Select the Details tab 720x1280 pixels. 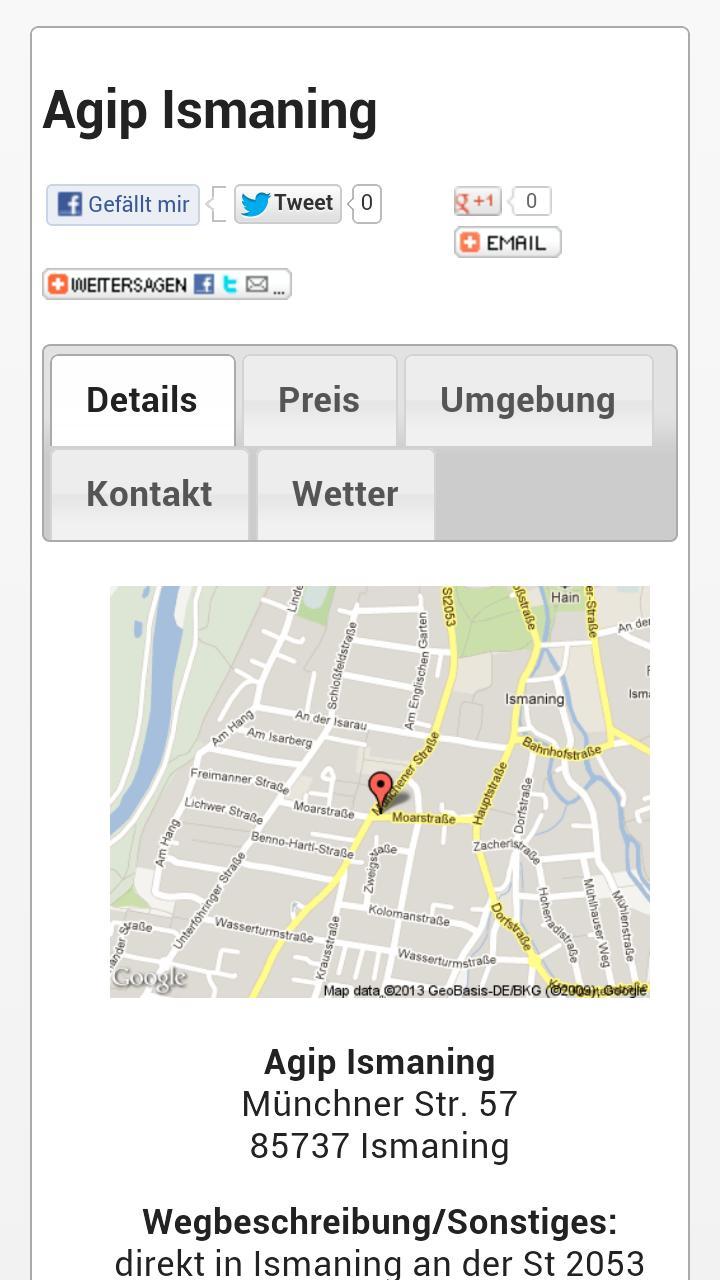click(x=142, y=400)
